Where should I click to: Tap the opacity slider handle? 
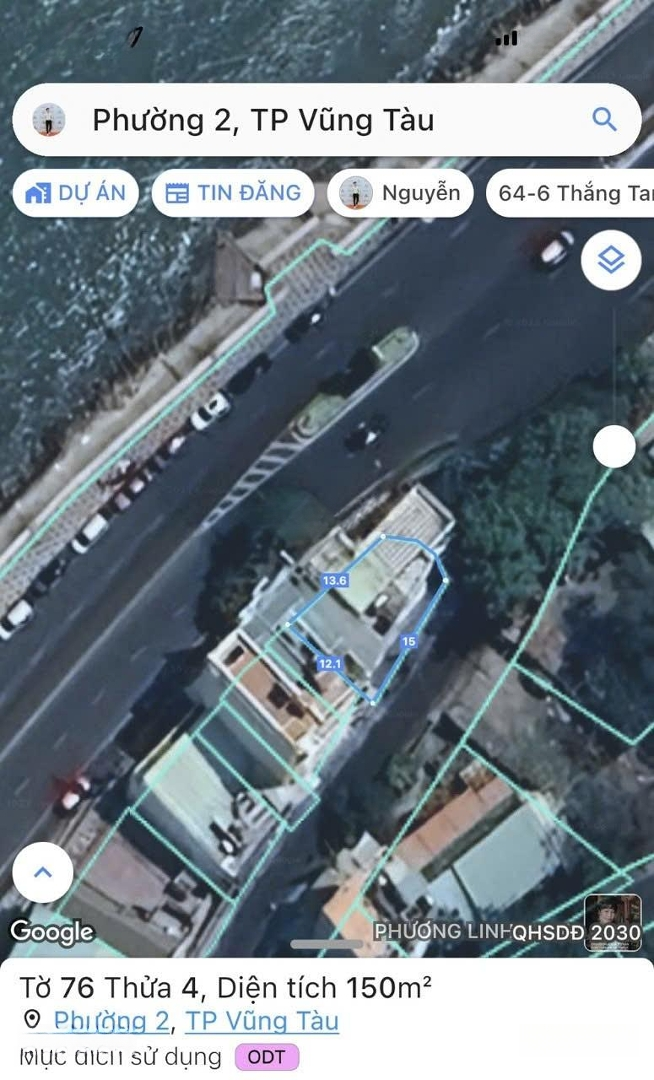614,446
